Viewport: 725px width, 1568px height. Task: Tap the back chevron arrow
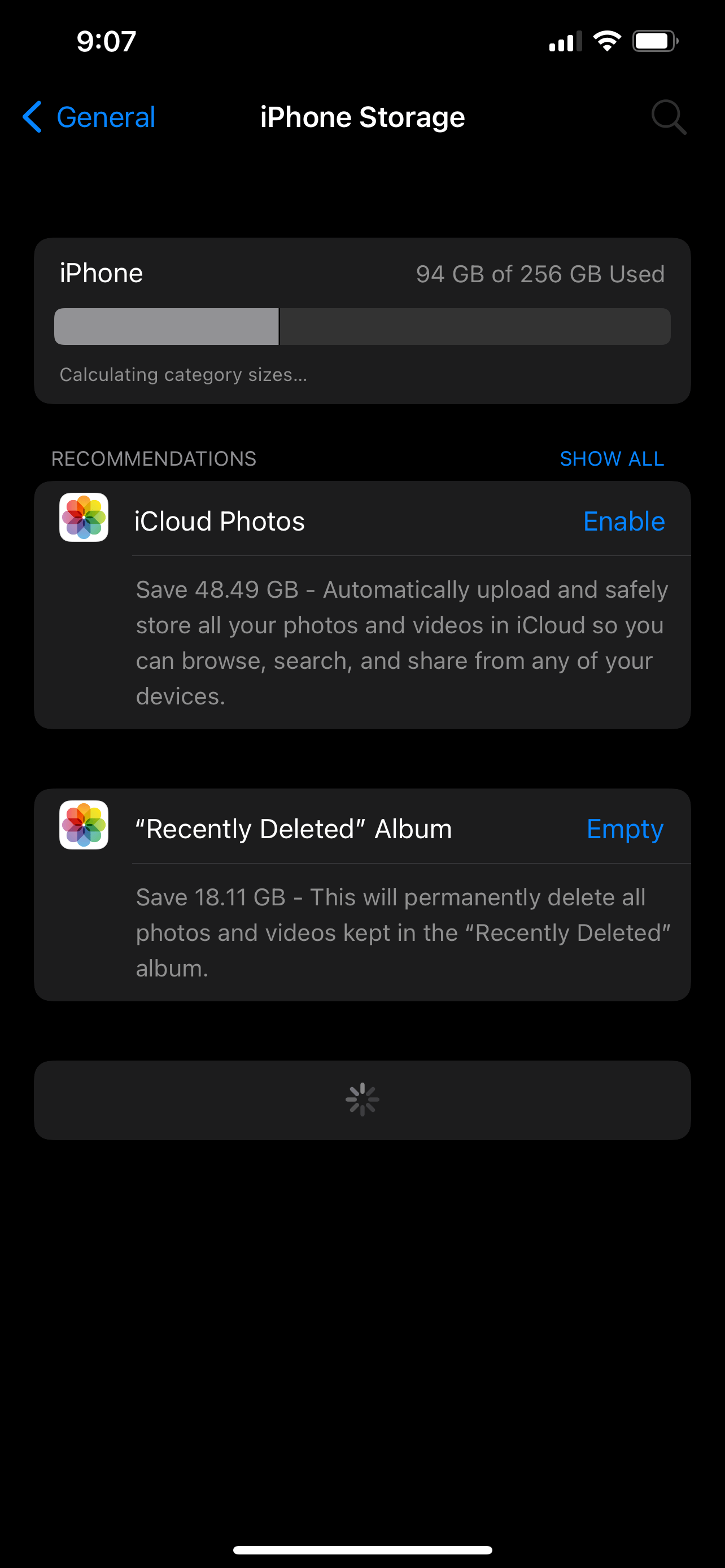pos(32,117)
